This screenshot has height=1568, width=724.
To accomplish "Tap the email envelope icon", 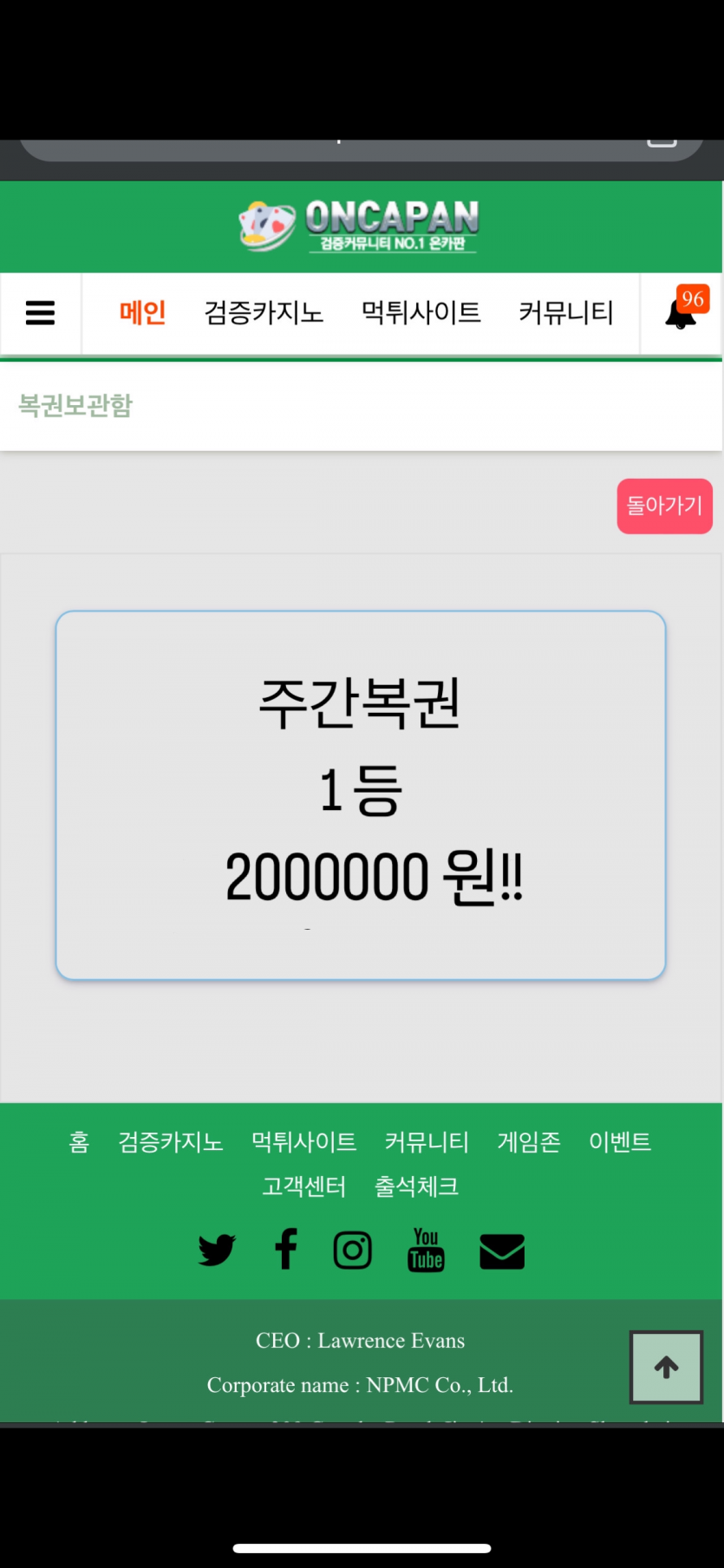I will pyautogui.click(x=502, y=1251).
